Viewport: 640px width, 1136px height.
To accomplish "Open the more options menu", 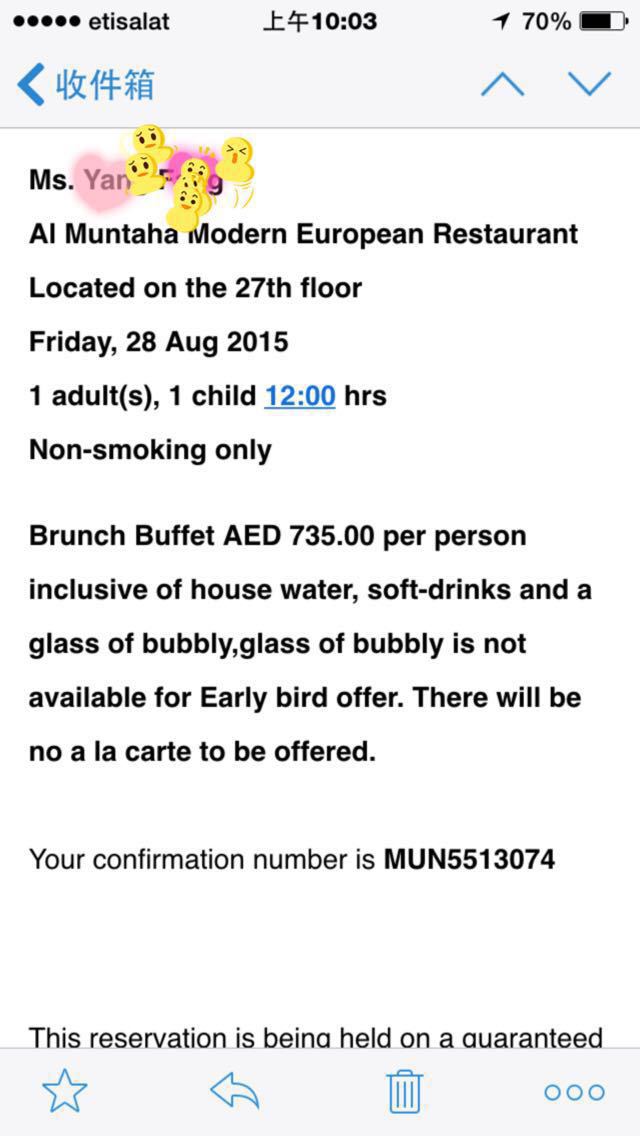I will (x=574, y=1092).
